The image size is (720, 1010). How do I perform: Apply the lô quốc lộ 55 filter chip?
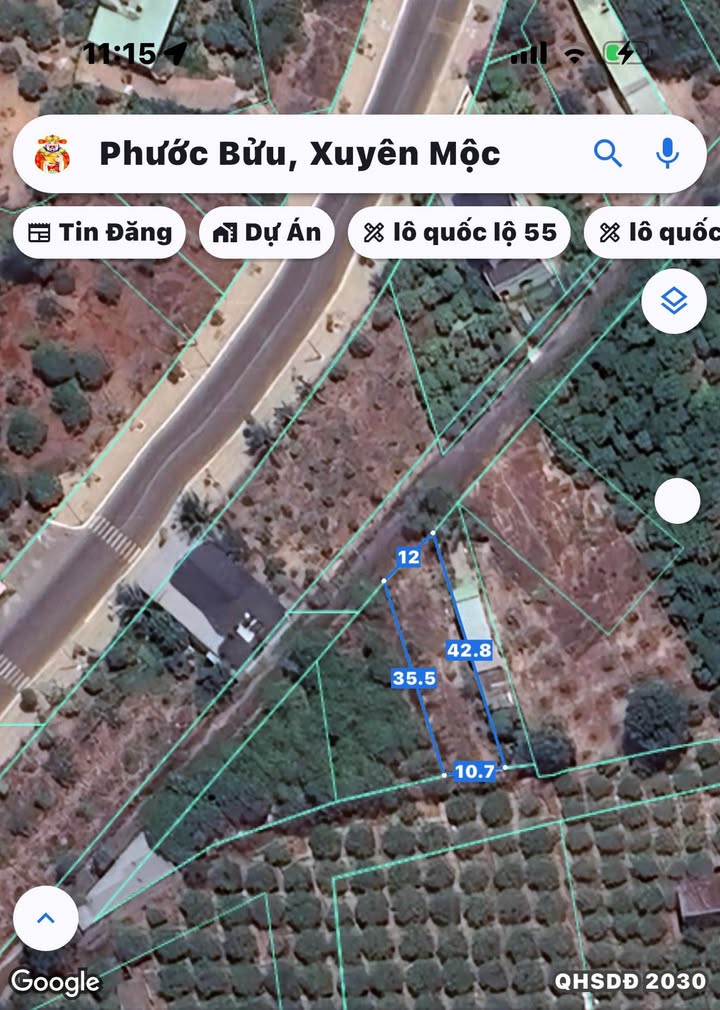pos(459,233)
